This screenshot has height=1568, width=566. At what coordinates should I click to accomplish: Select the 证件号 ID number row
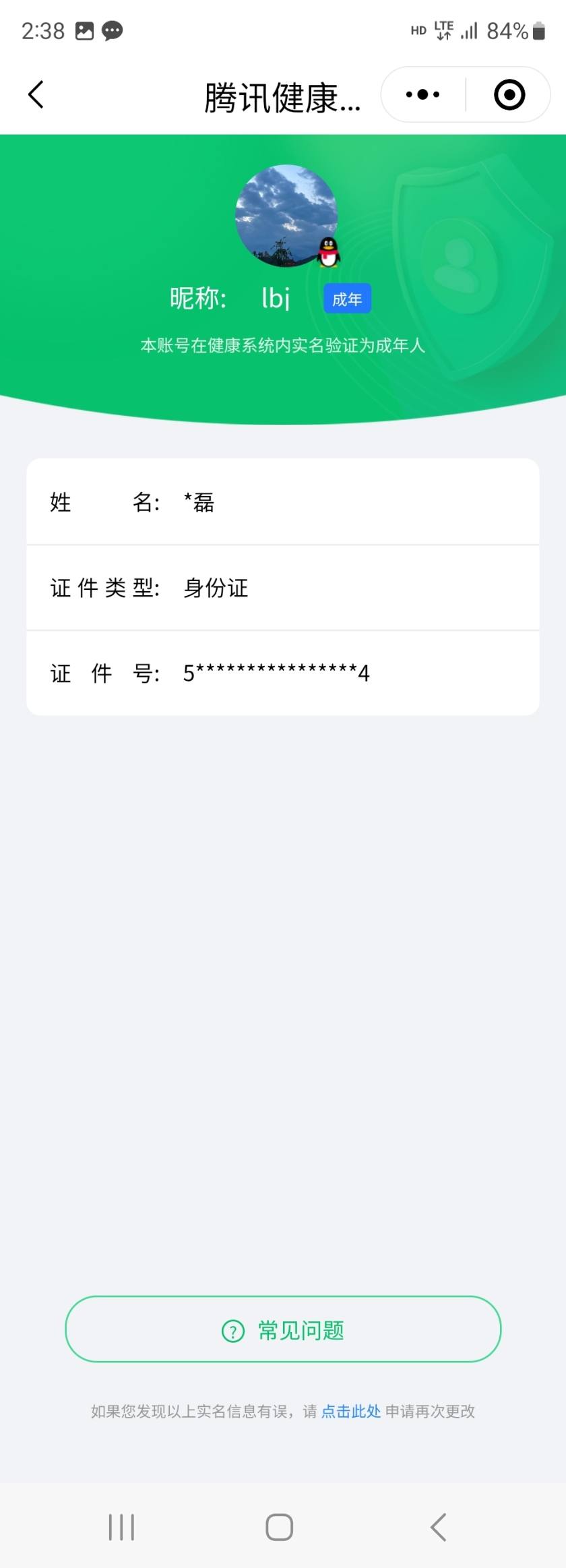[283, 672]
